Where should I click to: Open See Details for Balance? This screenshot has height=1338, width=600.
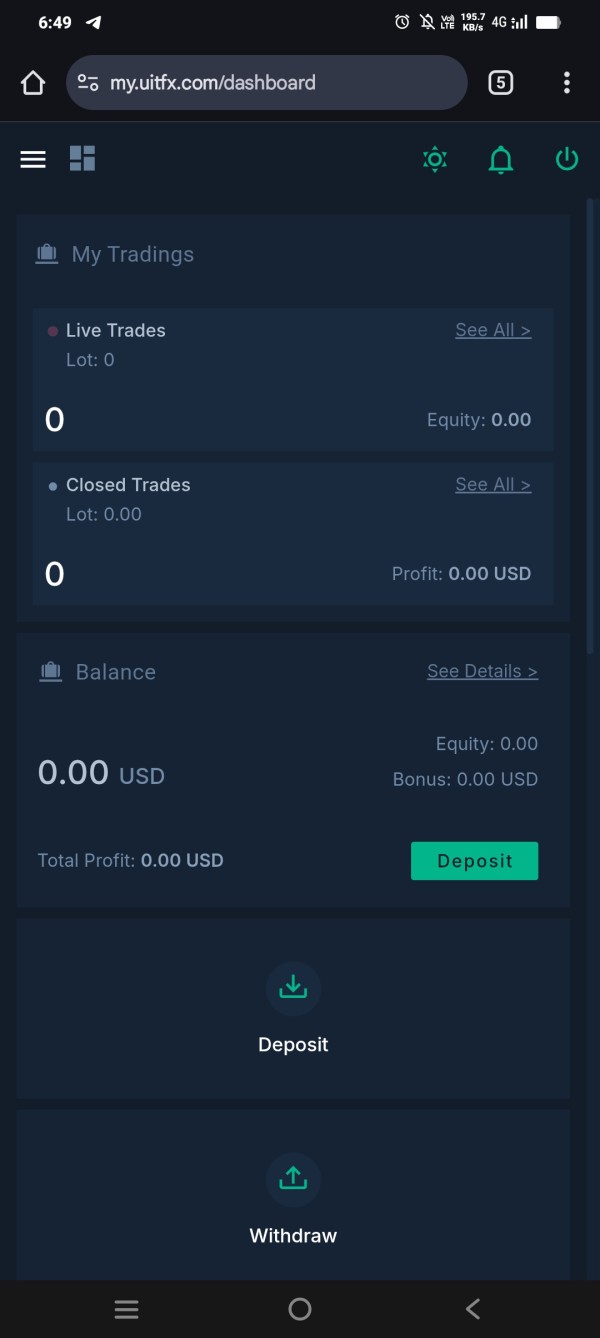[x=482, y=671]
